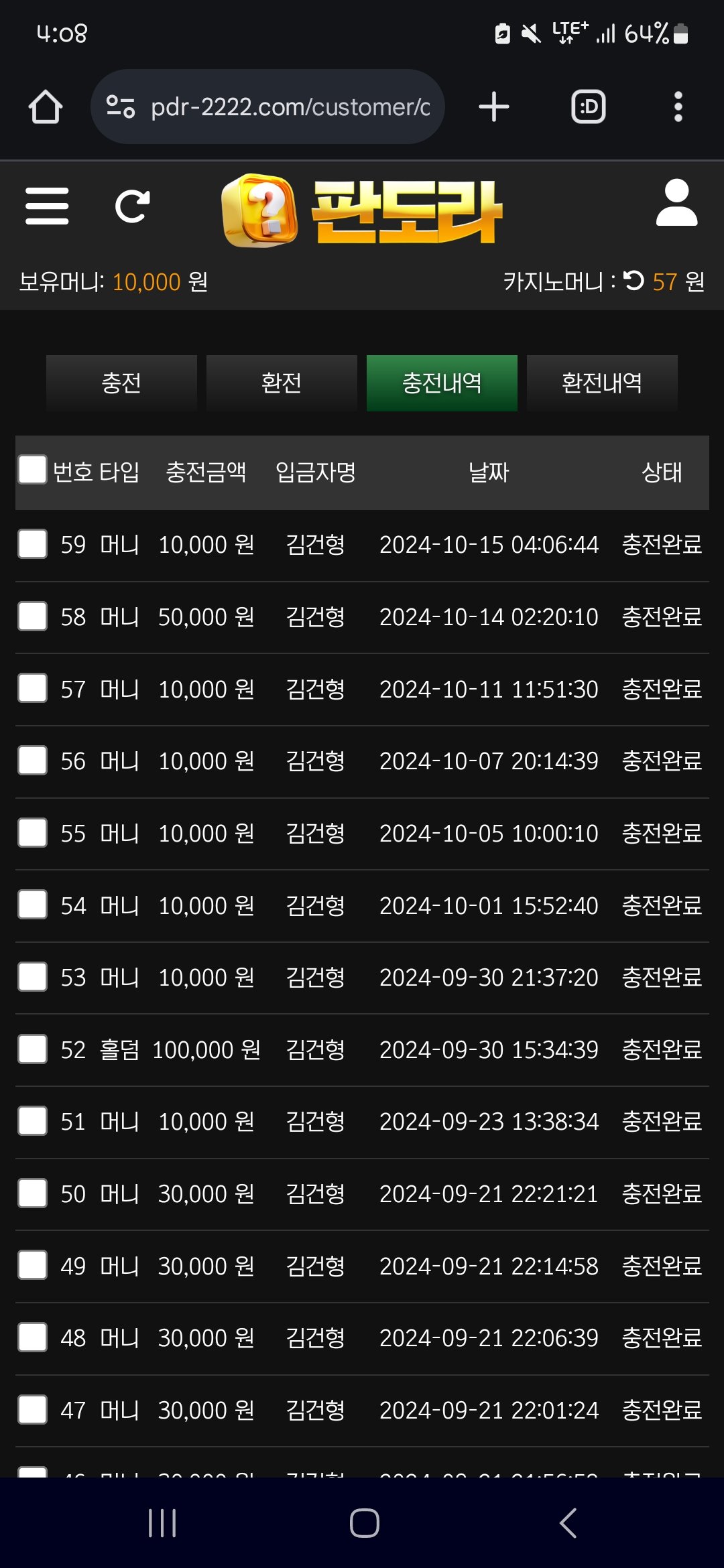This screenshot has width=724, height=1568.
Task: Select the checkbox for entry 47
Action: point(32,1410)
